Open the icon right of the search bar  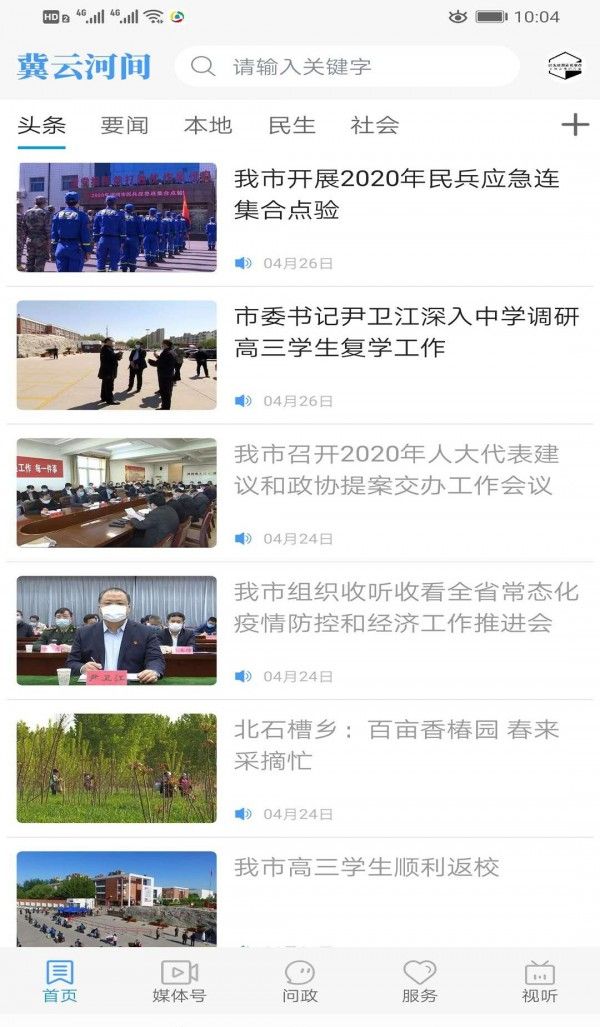[x=565, y=67]
